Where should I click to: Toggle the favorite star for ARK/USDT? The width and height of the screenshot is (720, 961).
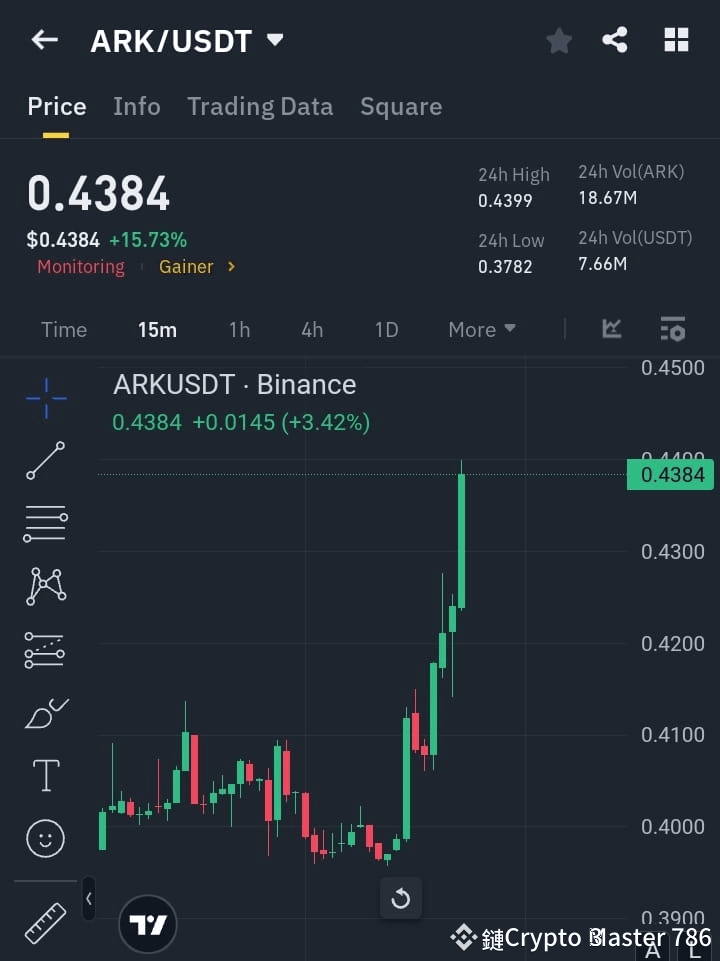click(x=558, y=40)
